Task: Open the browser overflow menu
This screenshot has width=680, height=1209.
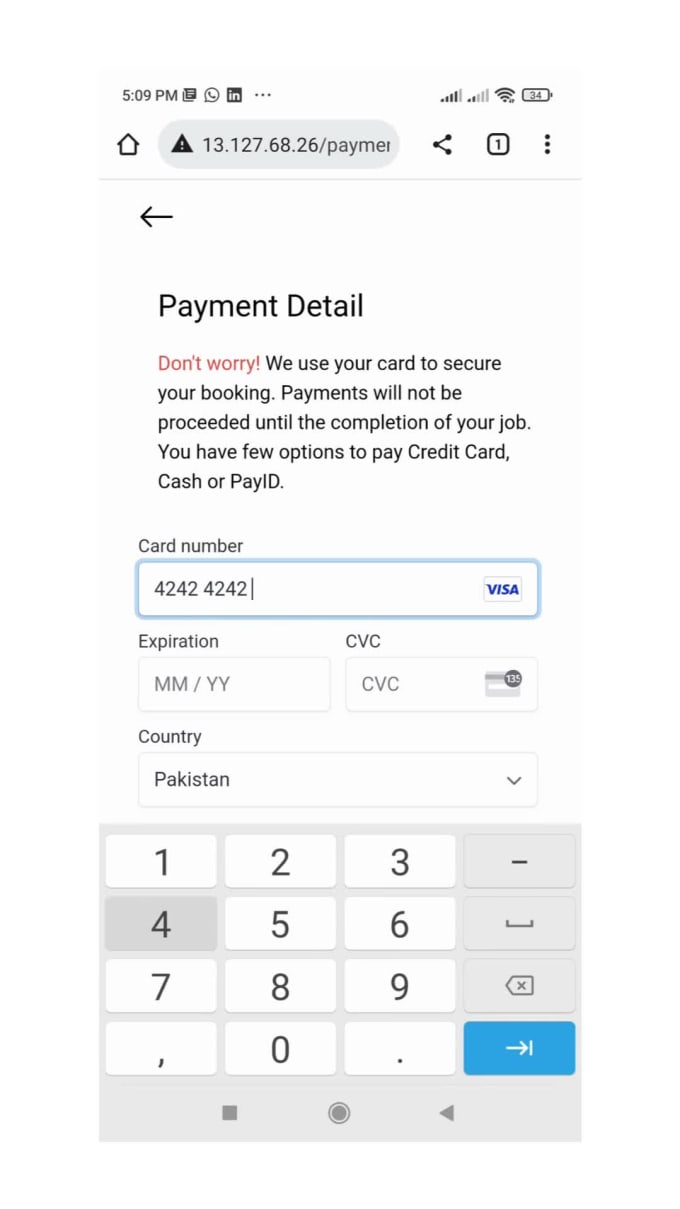Action: (x=547, y=144)
